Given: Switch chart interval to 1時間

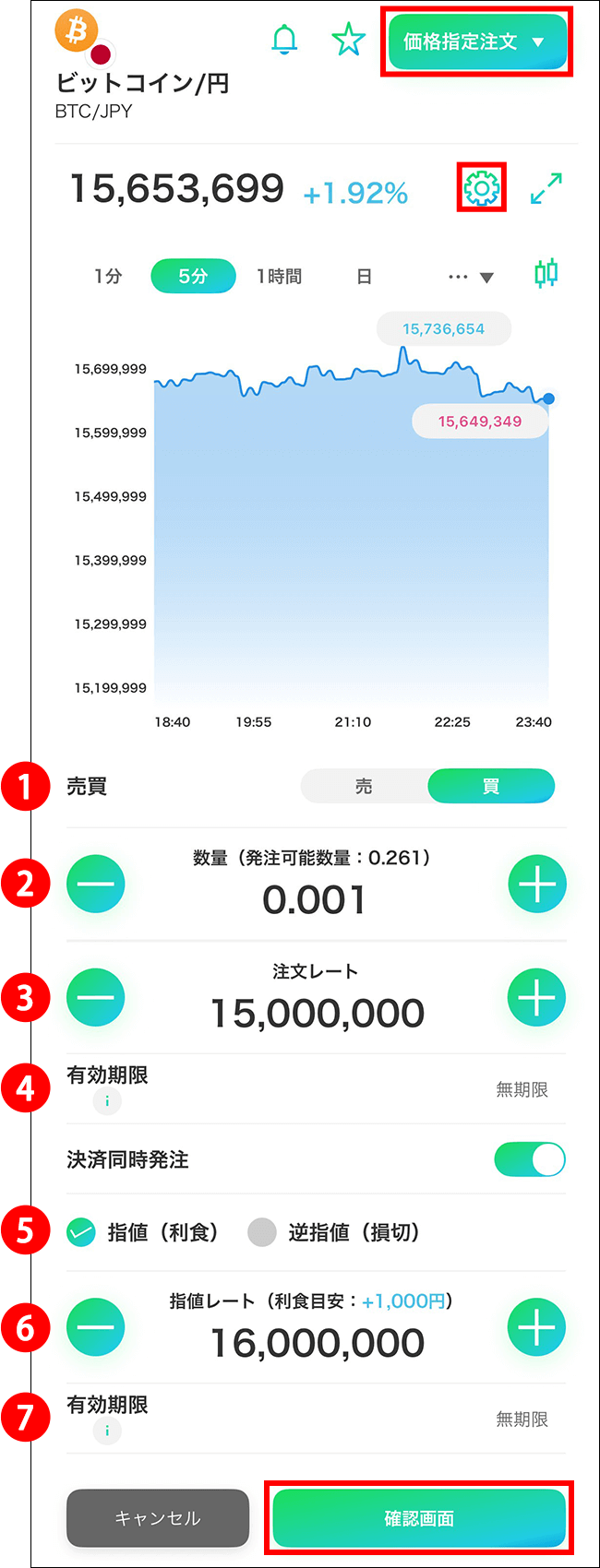Looking at the screenshot, I should coord(279,276).
